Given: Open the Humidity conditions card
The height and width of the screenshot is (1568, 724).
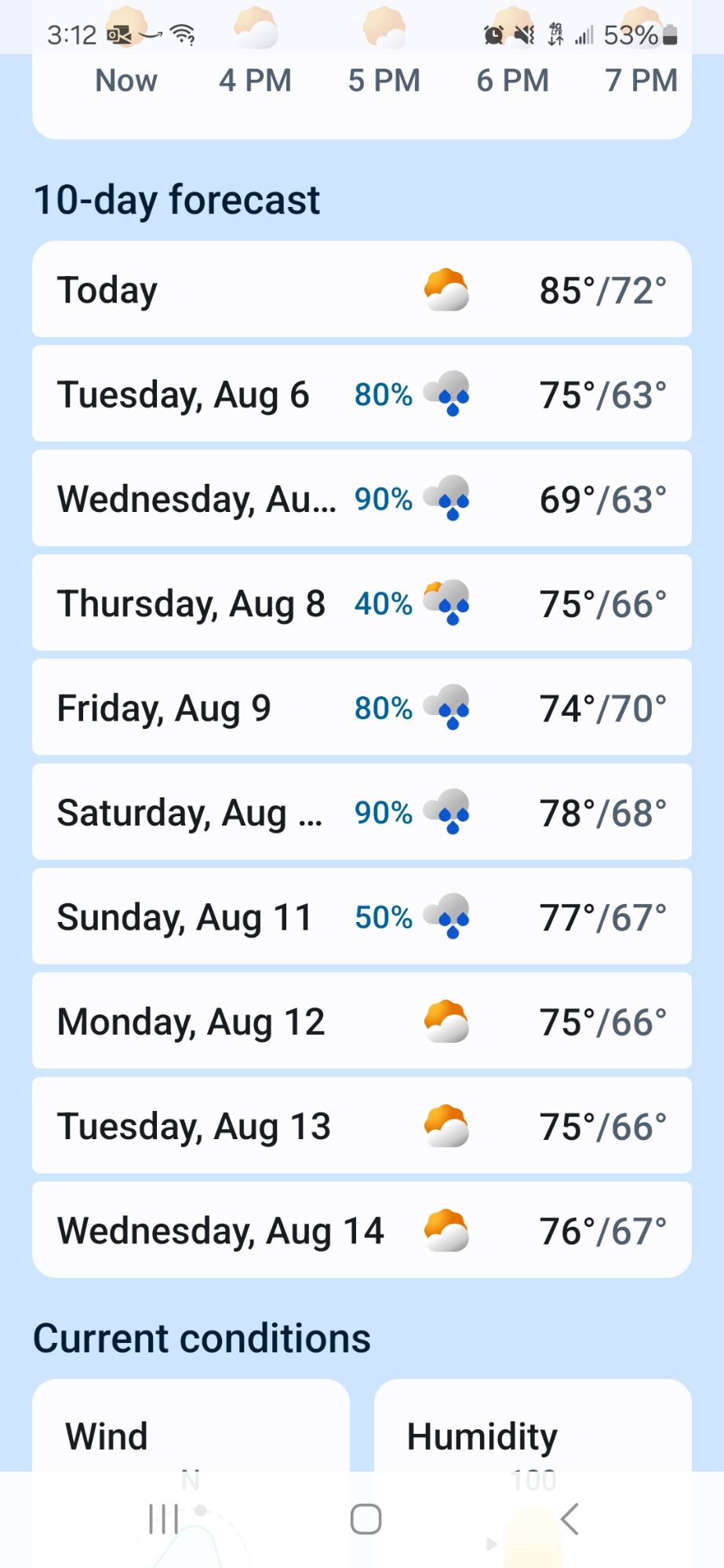Looking at the screenshot, I should (x=533, y=1425).
